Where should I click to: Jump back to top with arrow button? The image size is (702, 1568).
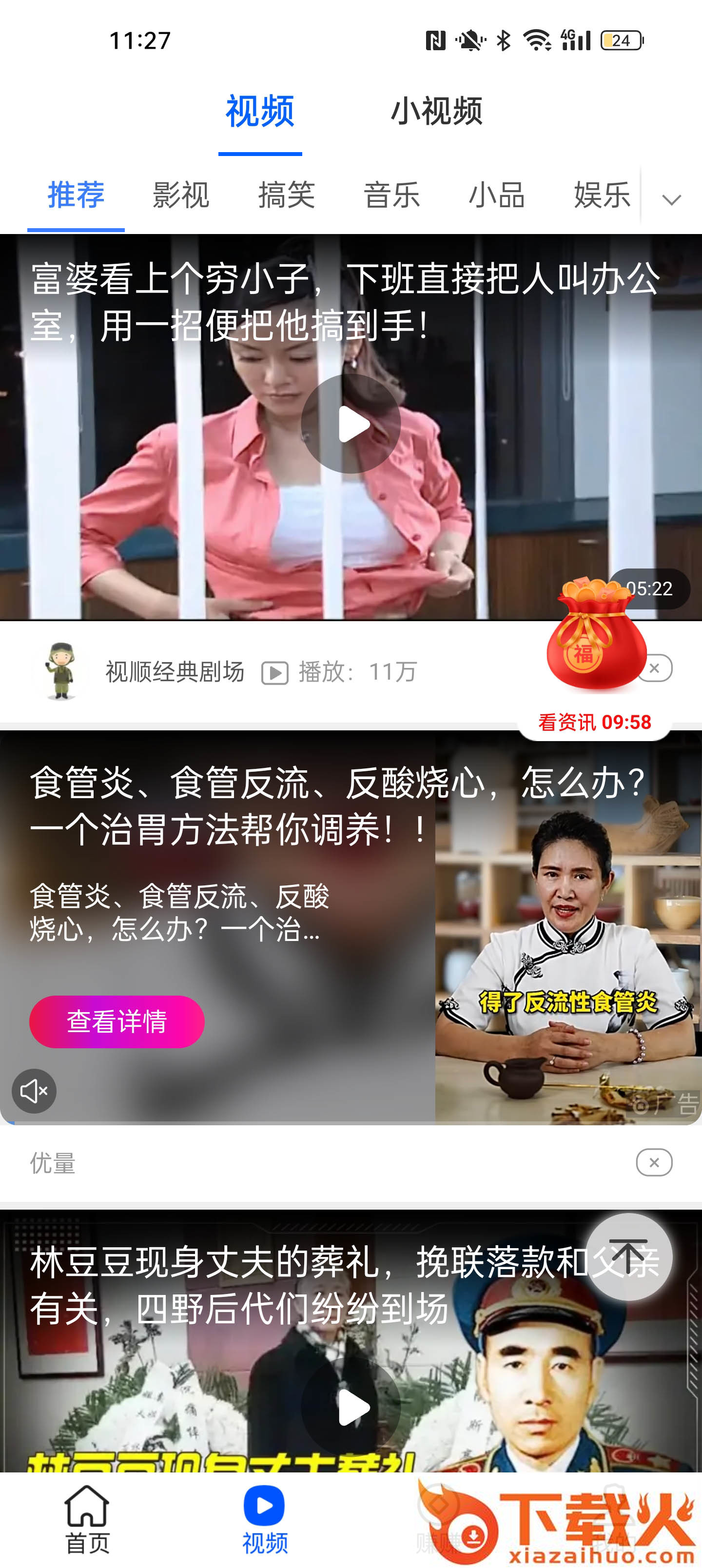(628, 1256)
